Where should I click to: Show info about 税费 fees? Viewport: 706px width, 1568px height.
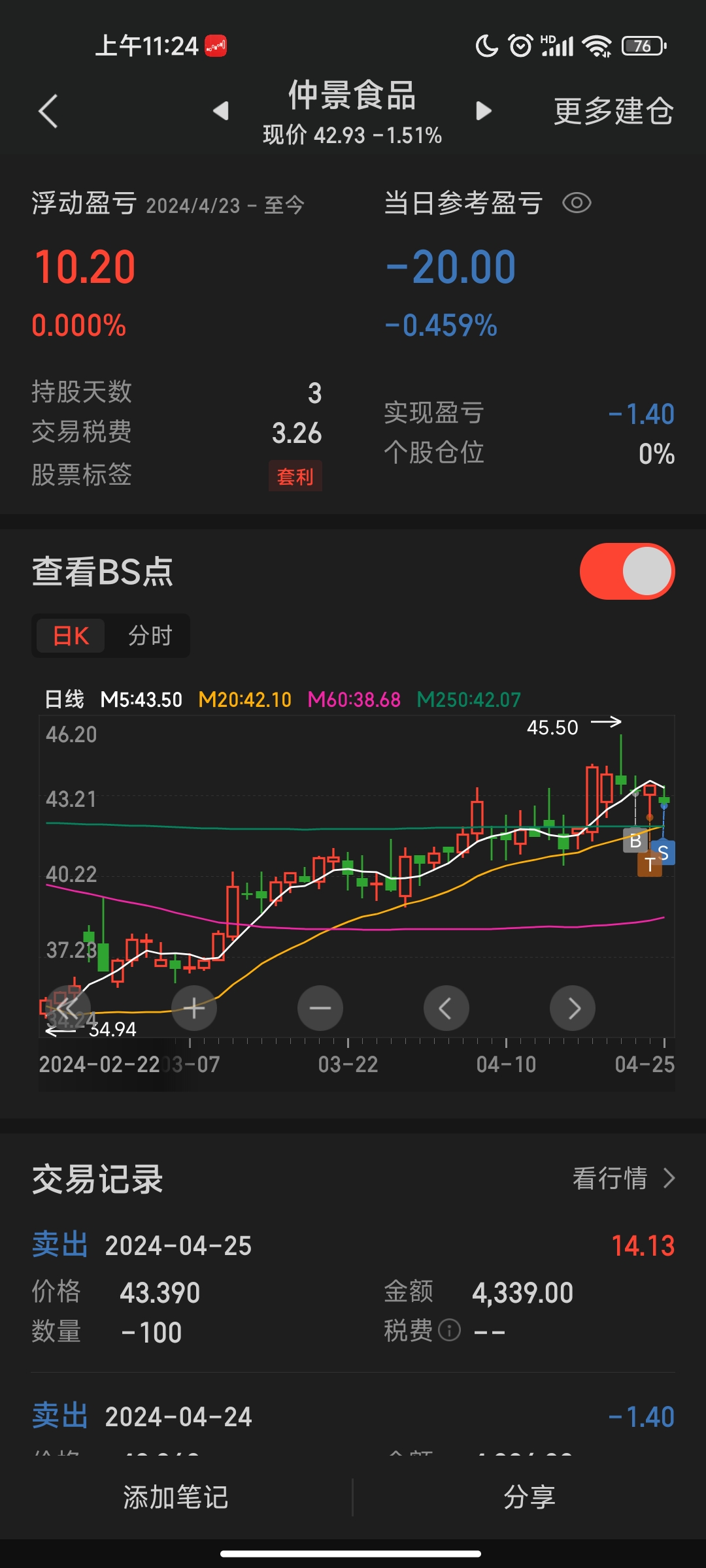(449, 1330)
